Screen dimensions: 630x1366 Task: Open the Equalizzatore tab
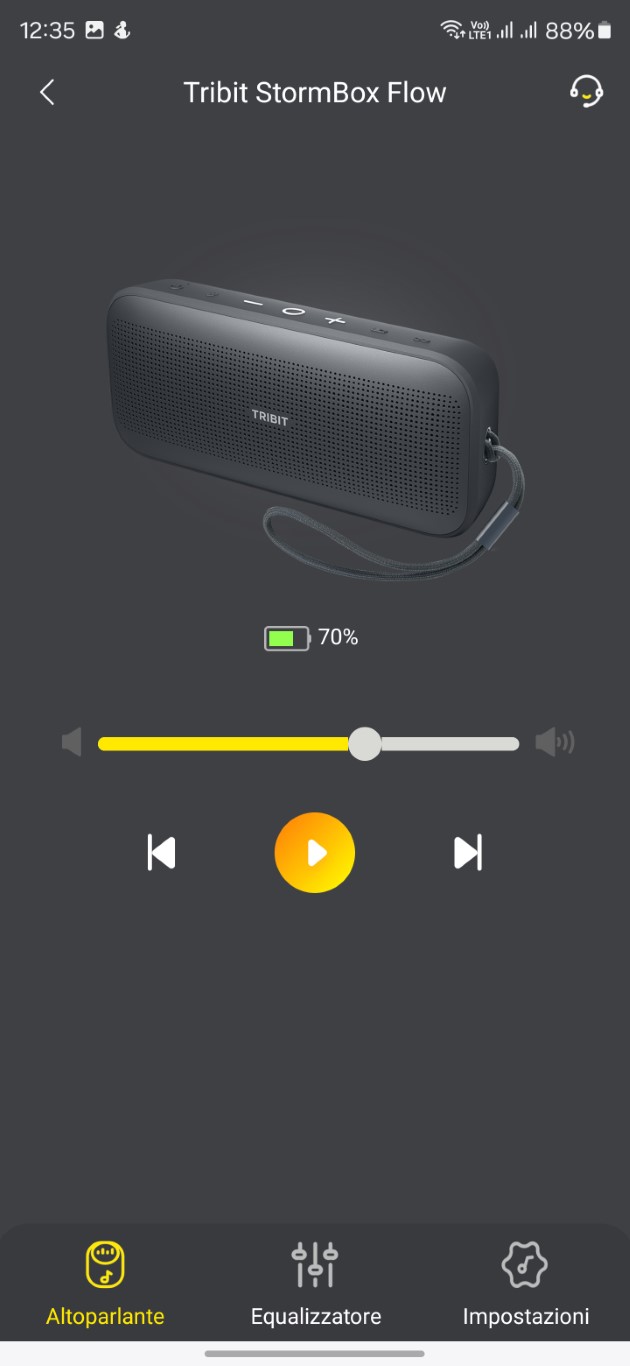[x=316, y=1284]
